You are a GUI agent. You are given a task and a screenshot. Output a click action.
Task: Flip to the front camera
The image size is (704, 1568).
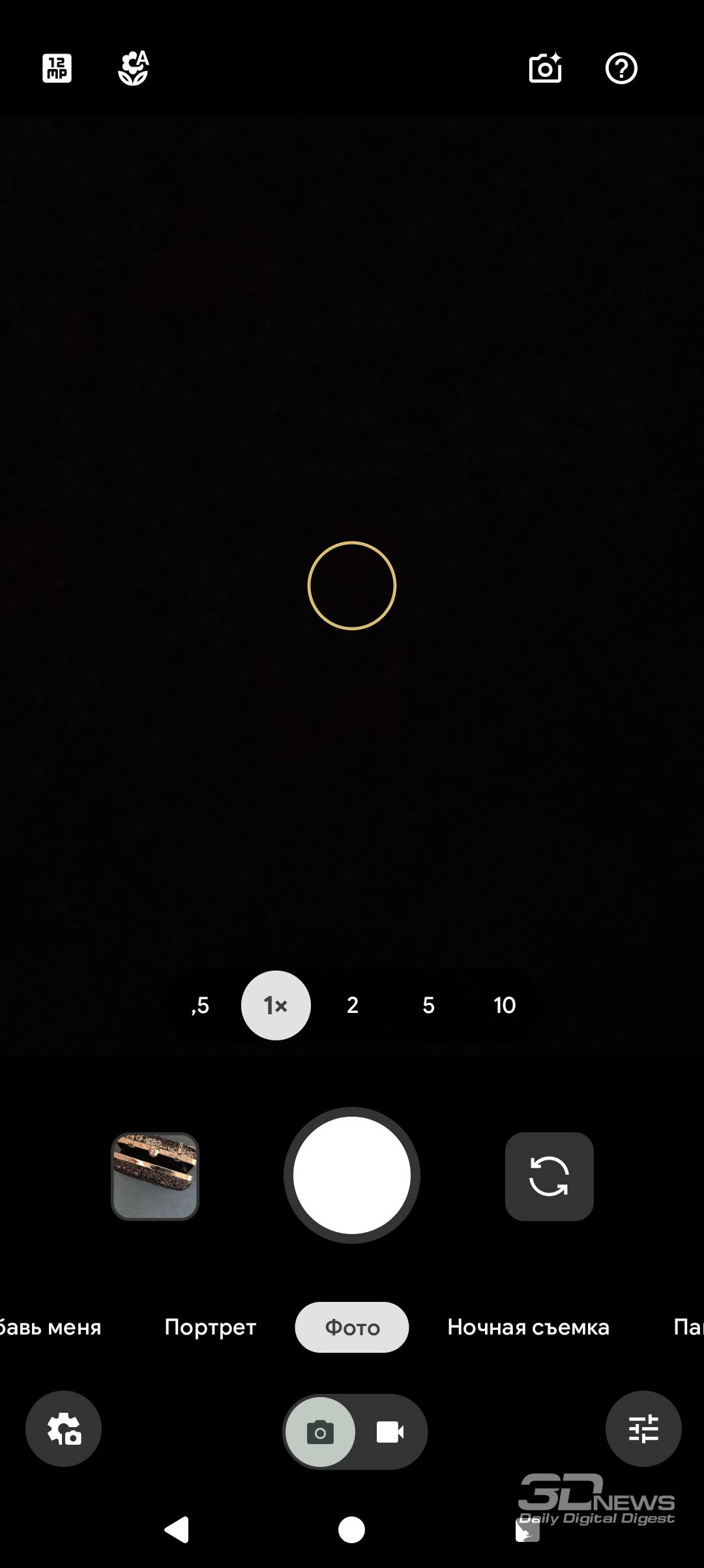click(x=549, y=1176)
